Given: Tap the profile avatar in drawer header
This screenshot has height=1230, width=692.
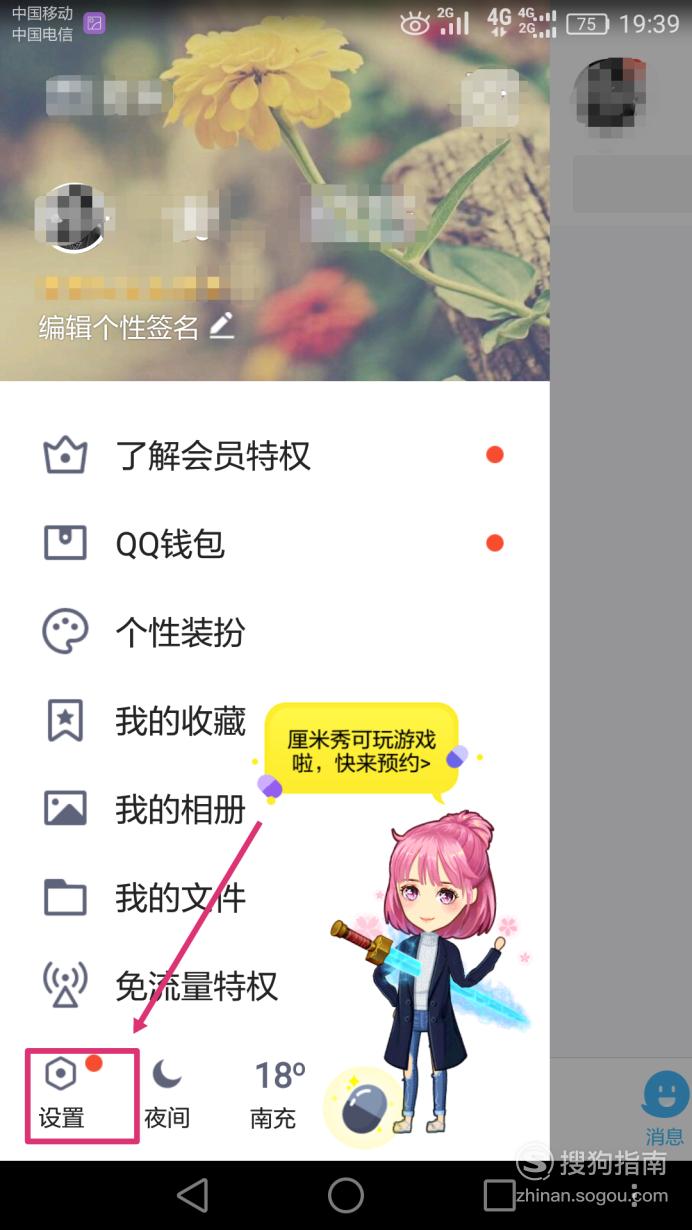Looking at the screenshot, I should [x=72, y=217].
